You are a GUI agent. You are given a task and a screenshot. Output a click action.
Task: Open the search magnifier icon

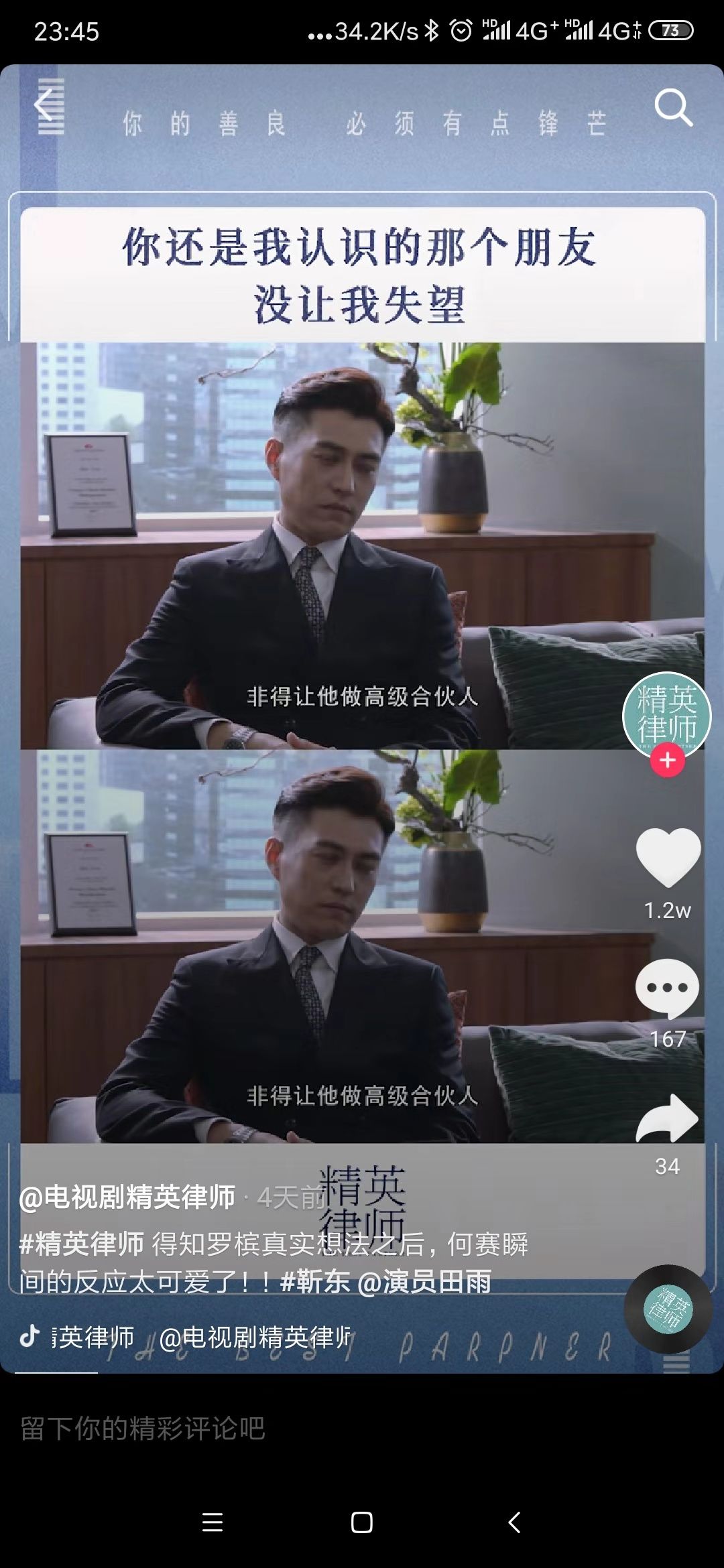(x=672, y=107)
